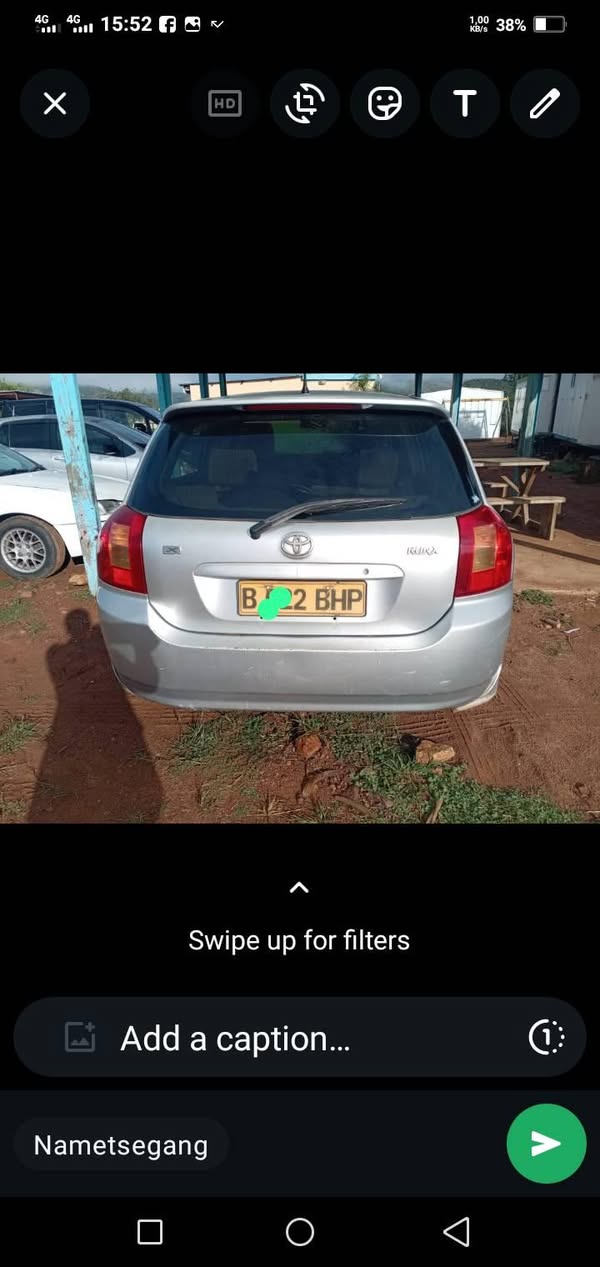
Task: Tap the Add a caption field
Action: pyautogui.click(x=300, y=1038)
